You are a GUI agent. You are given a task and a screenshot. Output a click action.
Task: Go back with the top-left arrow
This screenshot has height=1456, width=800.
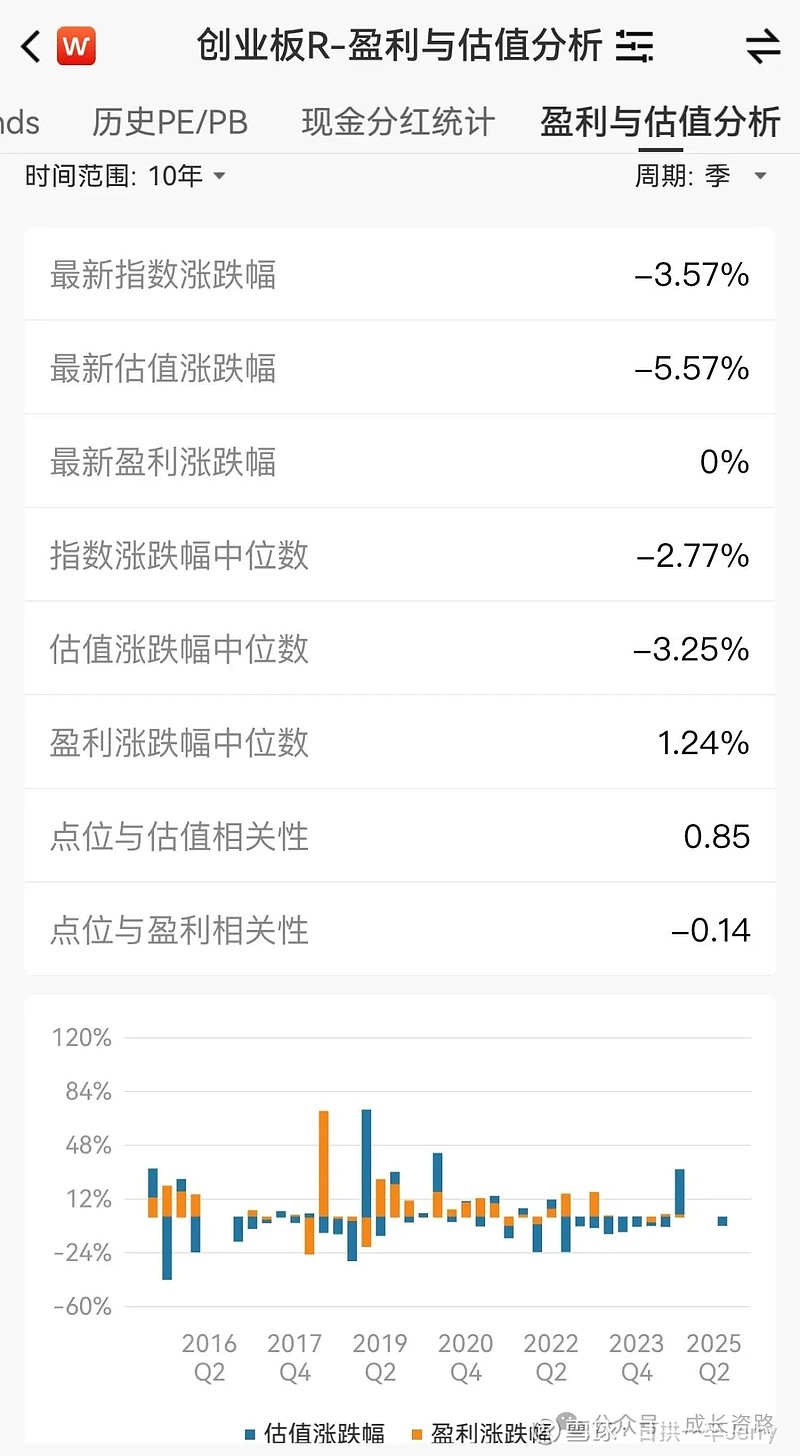[x=32, y=46]
